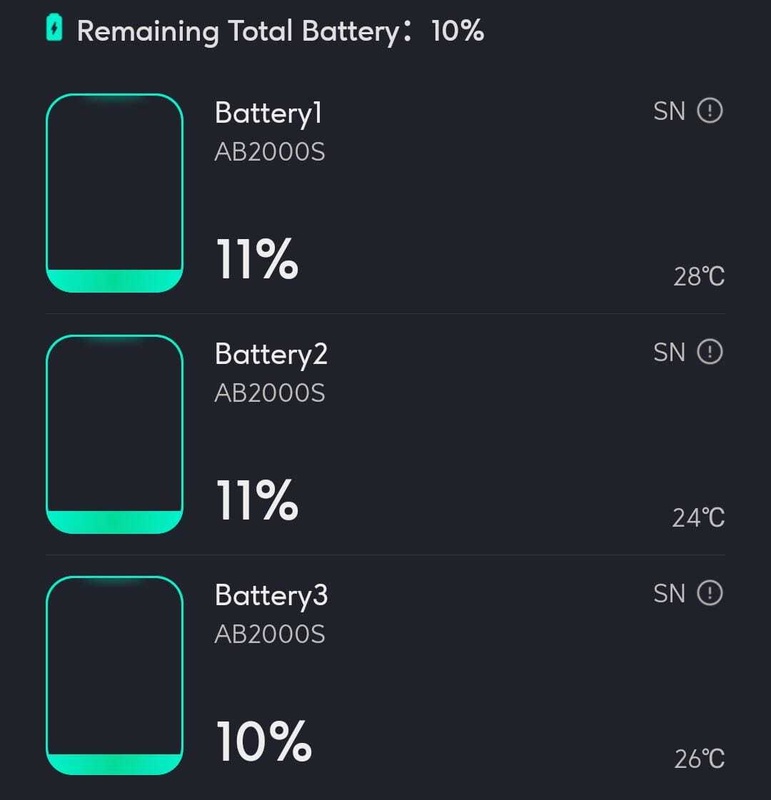Viewport: 771px width, 800px height.
Task: Show serial number info for Battery1
Action: (x=709, y=111)
